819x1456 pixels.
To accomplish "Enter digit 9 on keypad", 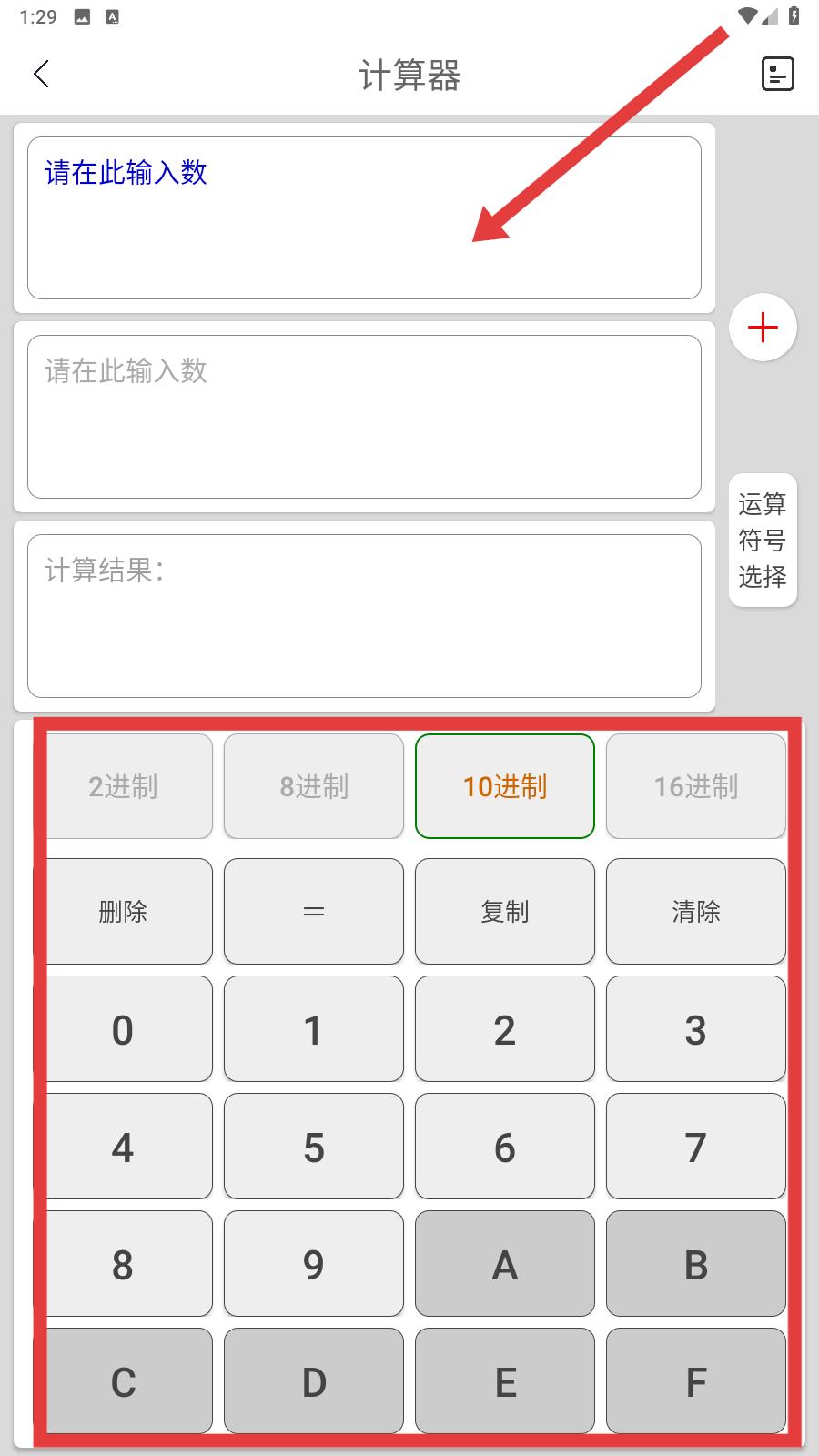I will [x=314, y=1264].
